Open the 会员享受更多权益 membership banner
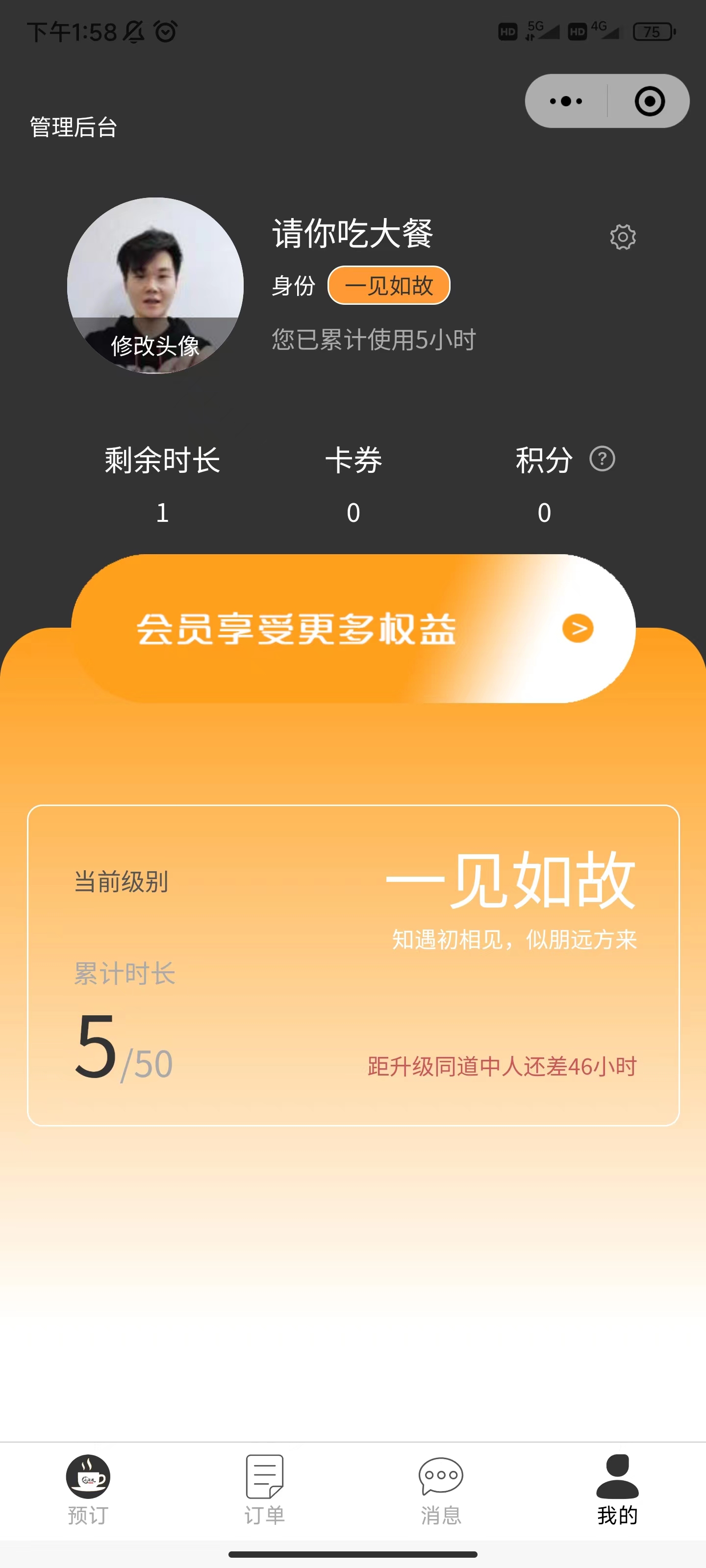The height and width of the screenshot is (1568, 706). coord(353,629)
